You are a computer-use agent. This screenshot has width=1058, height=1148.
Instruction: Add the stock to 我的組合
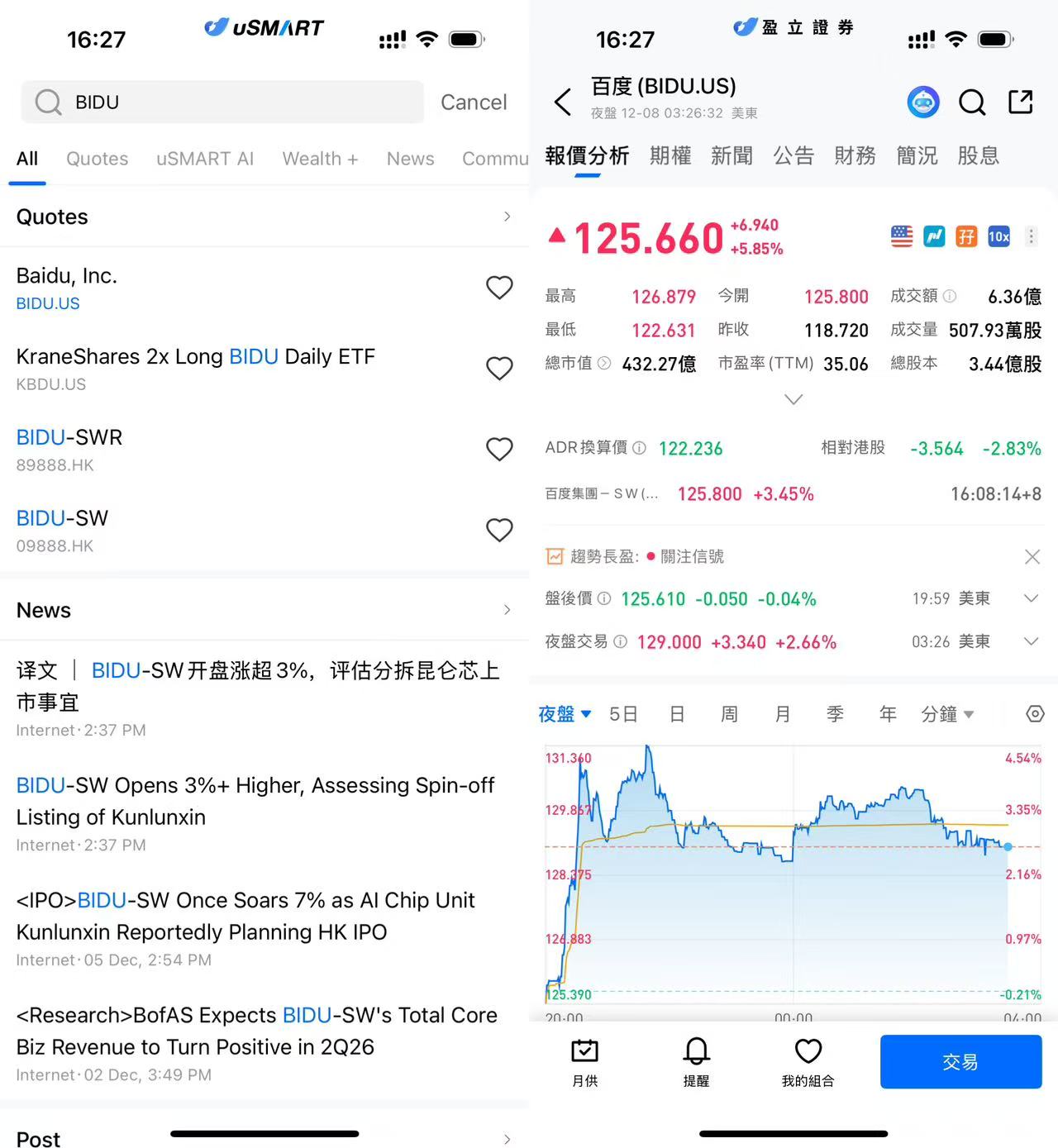coord(808,1062)
